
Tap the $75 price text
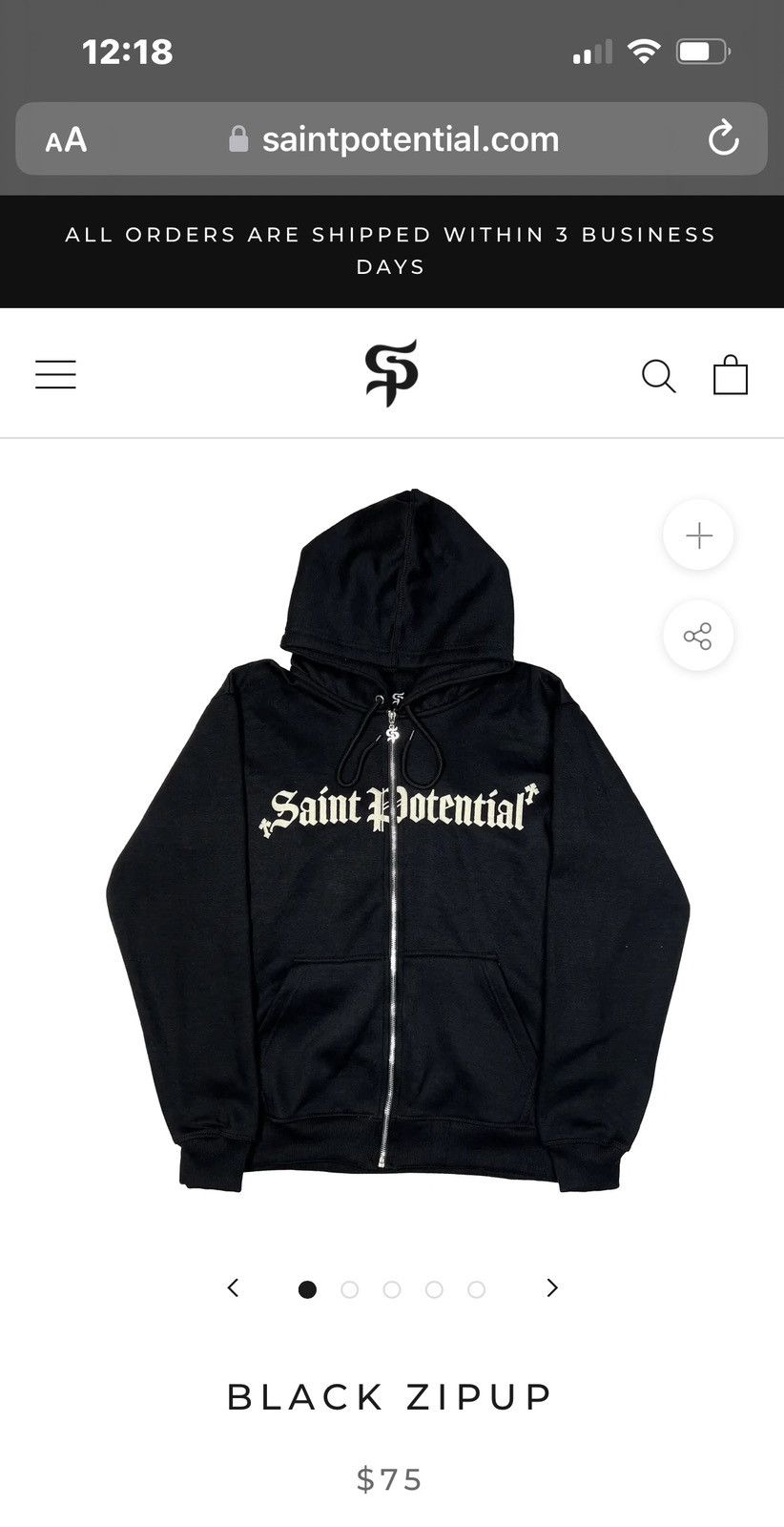point(391,1480)
